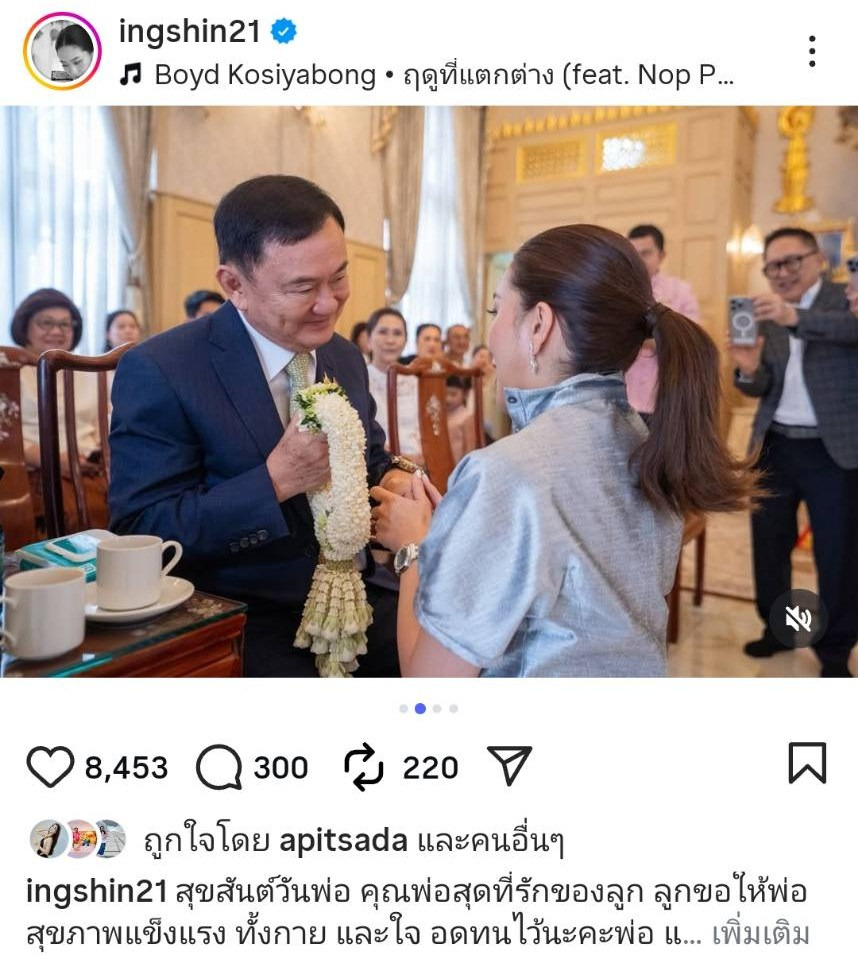
Task: Like this post with the heart
Action: click(50, 767)
